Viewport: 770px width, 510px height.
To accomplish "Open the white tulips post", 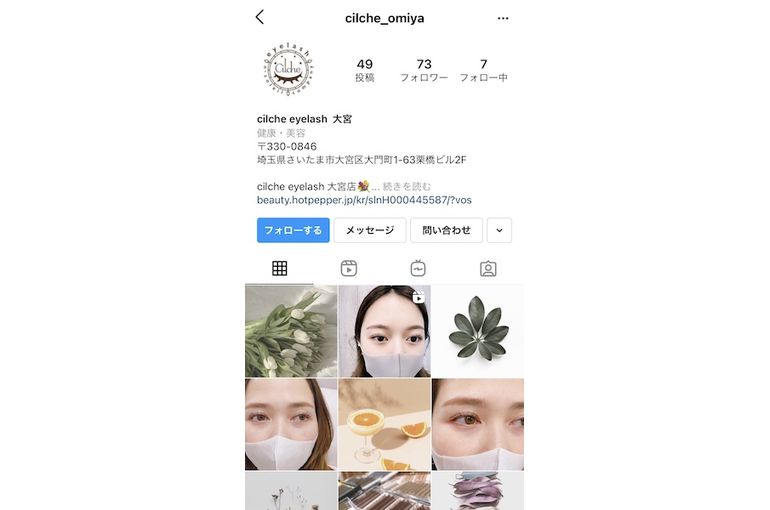I will [290, 331].
